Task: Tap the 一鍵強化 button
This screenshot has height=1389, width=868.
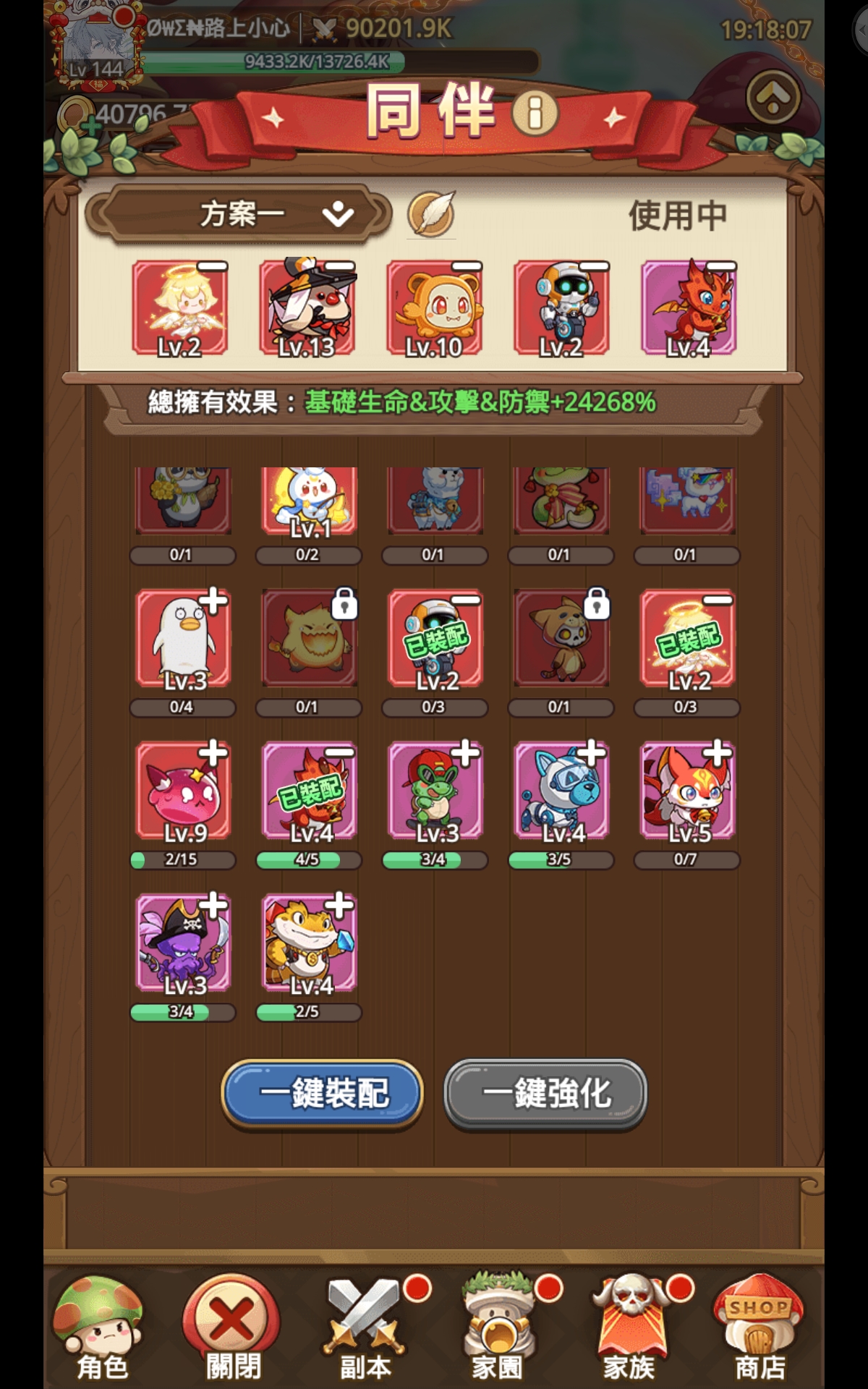Action: tap(545, 1093)
